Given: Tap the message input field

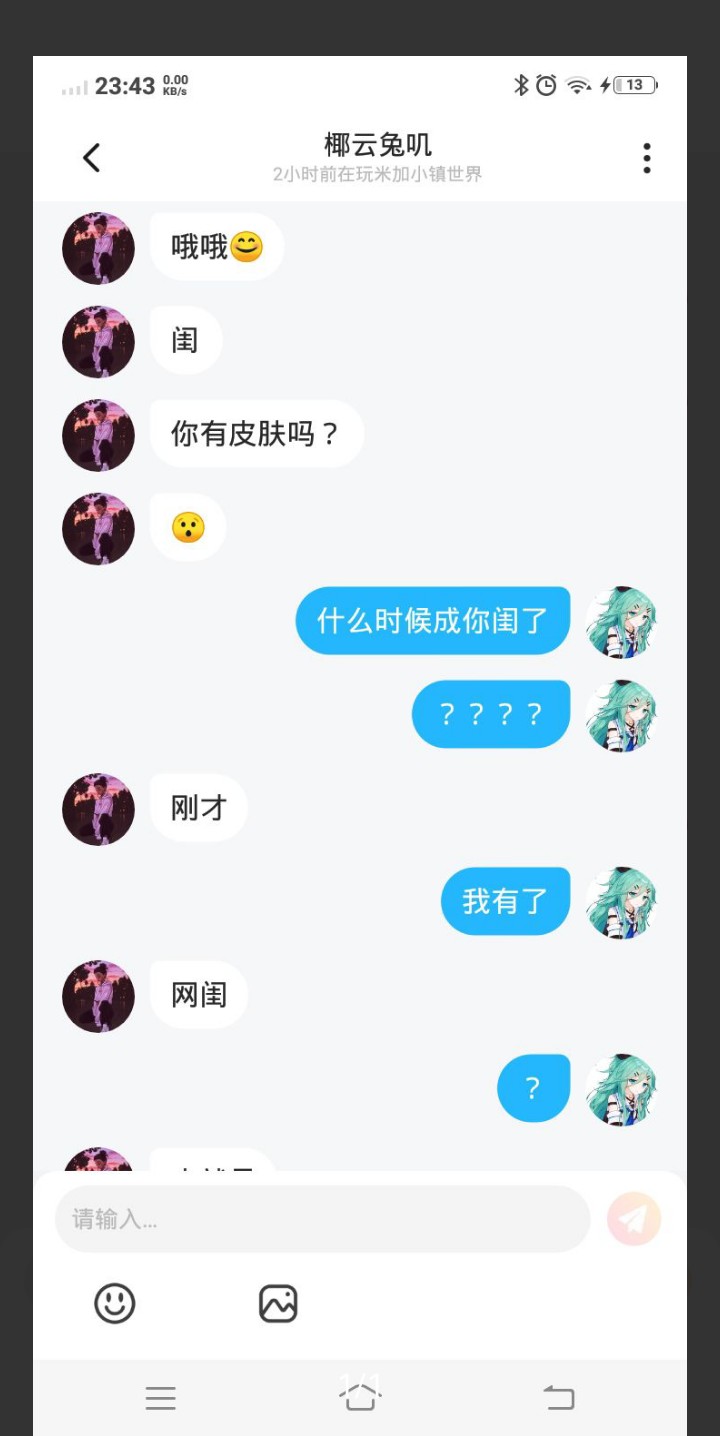Looking at the screenshot, I should coord(322,1219).
